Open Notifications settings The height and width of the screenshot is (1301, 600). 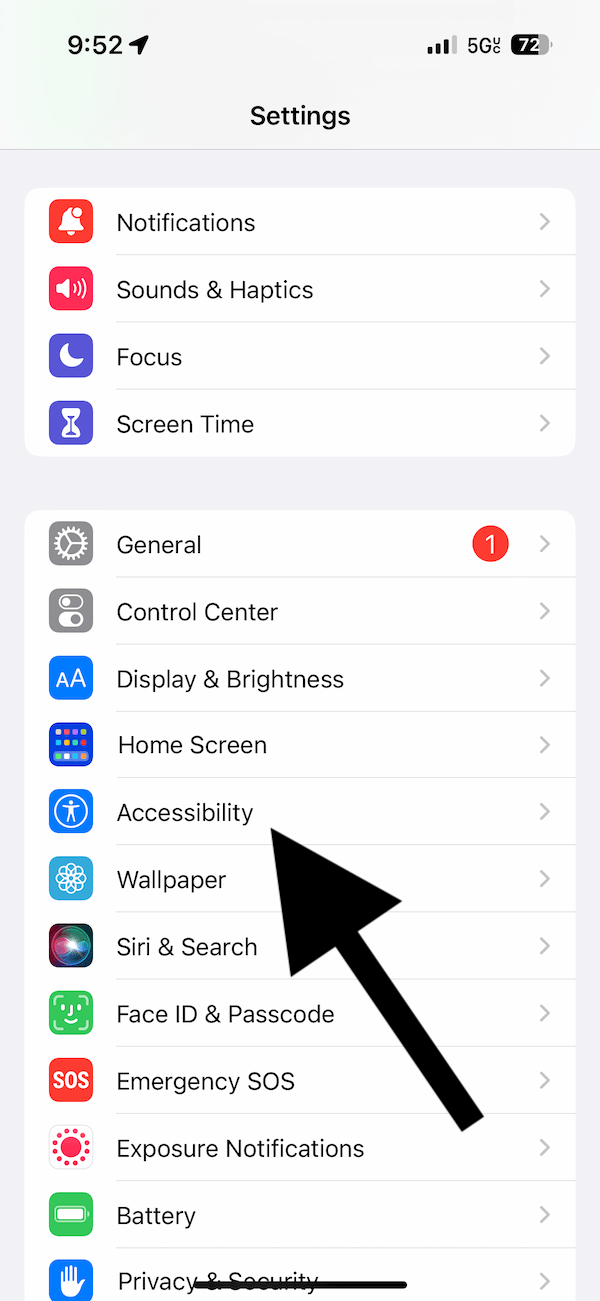[300, 222]
